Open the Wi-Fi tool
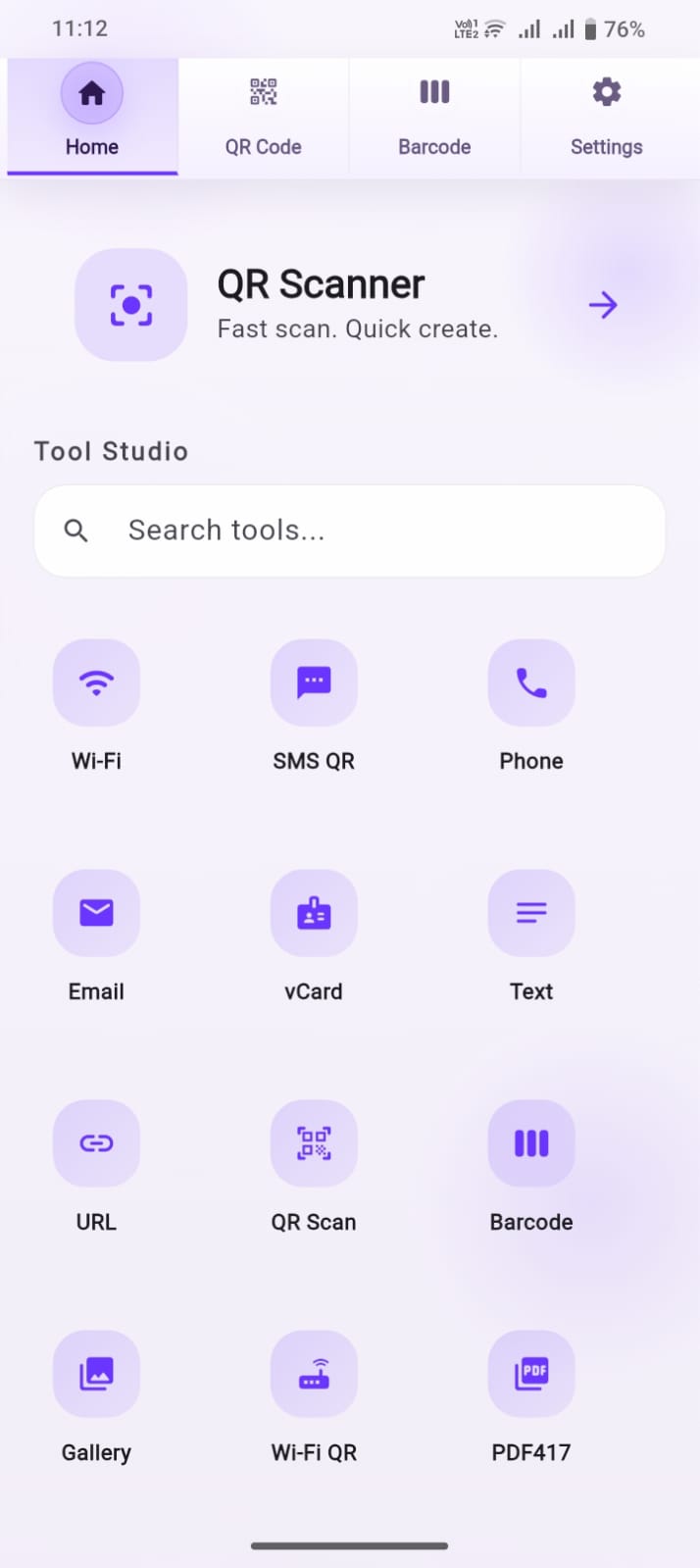Image resolution: width=700 pixels, height=1568 pixels. (x=96, y=683)
